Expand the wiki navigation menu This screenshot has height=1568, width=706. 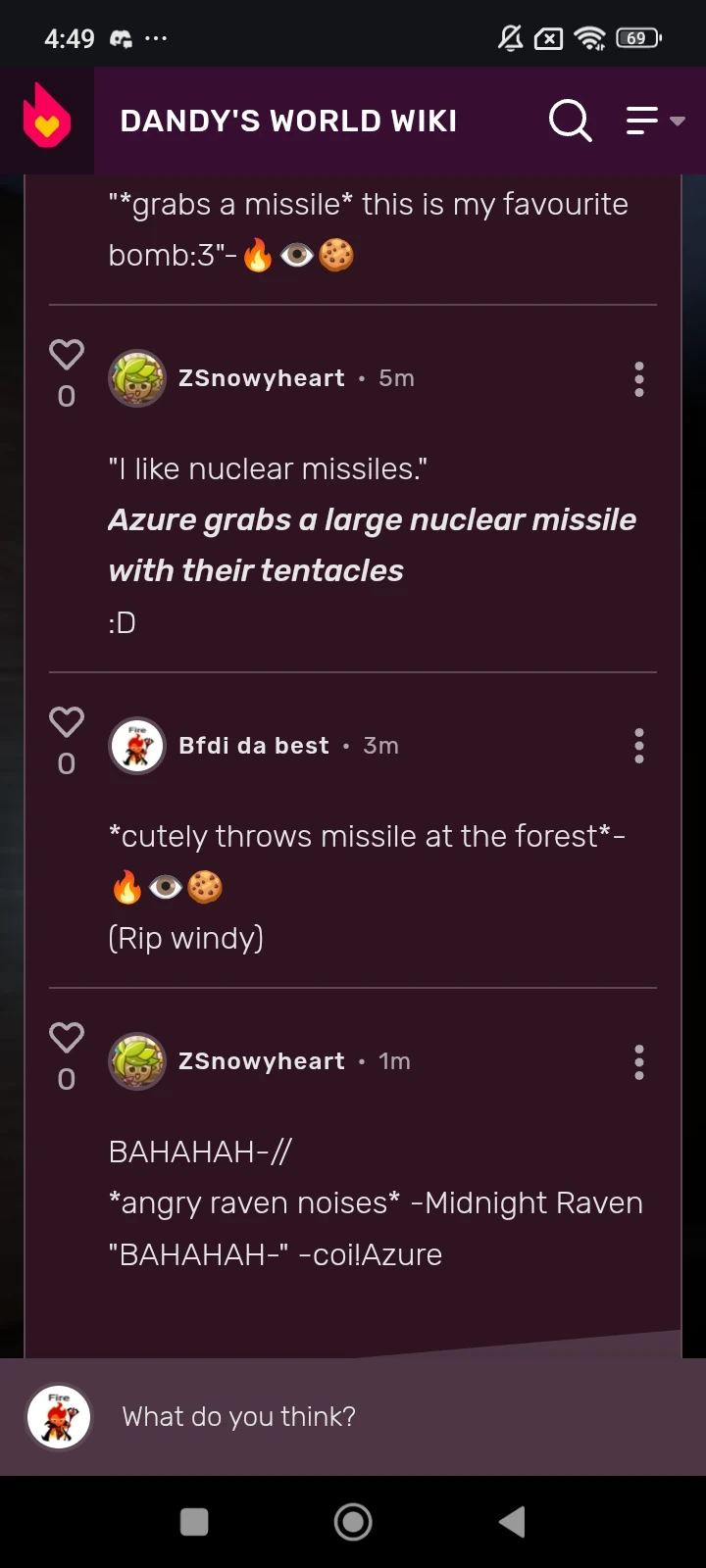pos(654,121)
